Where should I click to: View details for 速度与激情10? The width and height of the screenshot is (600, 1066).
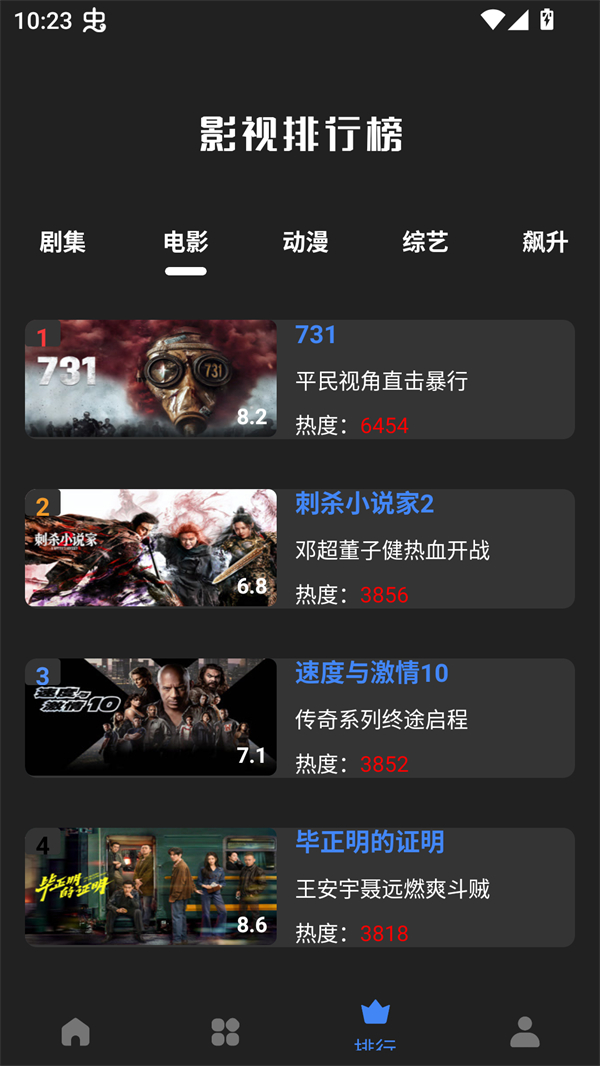tap(300, 717)
